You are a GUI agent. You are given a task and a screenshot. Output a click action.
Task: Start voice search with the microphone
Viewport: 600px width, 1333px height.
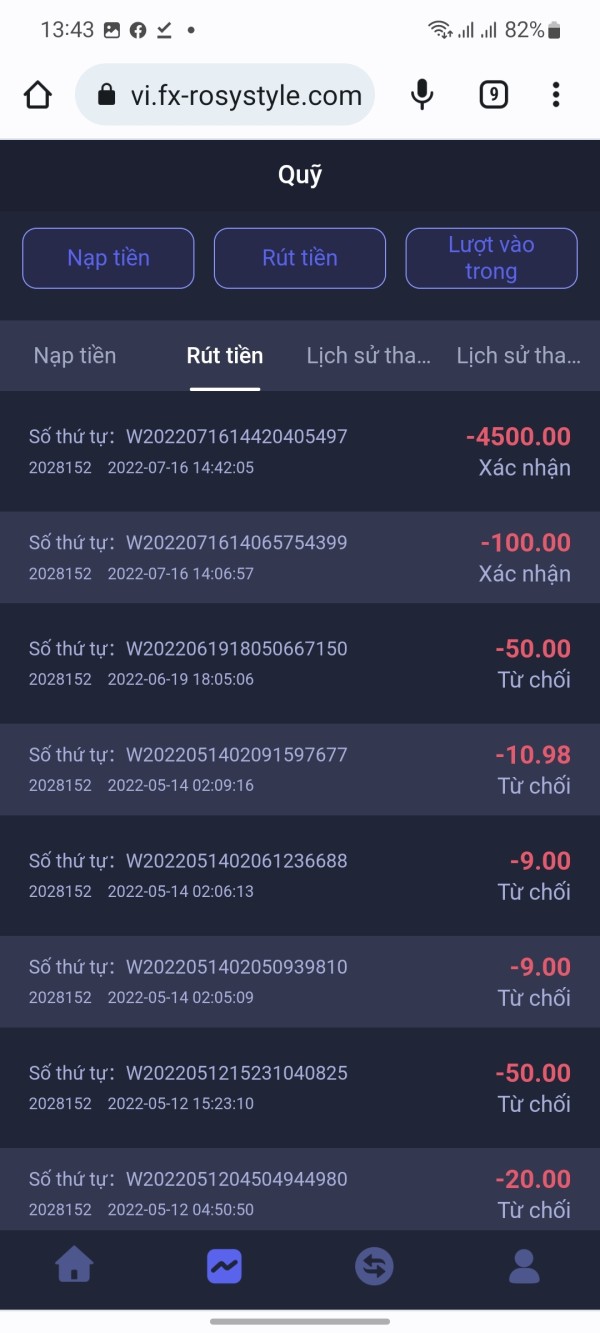(423, 95)
